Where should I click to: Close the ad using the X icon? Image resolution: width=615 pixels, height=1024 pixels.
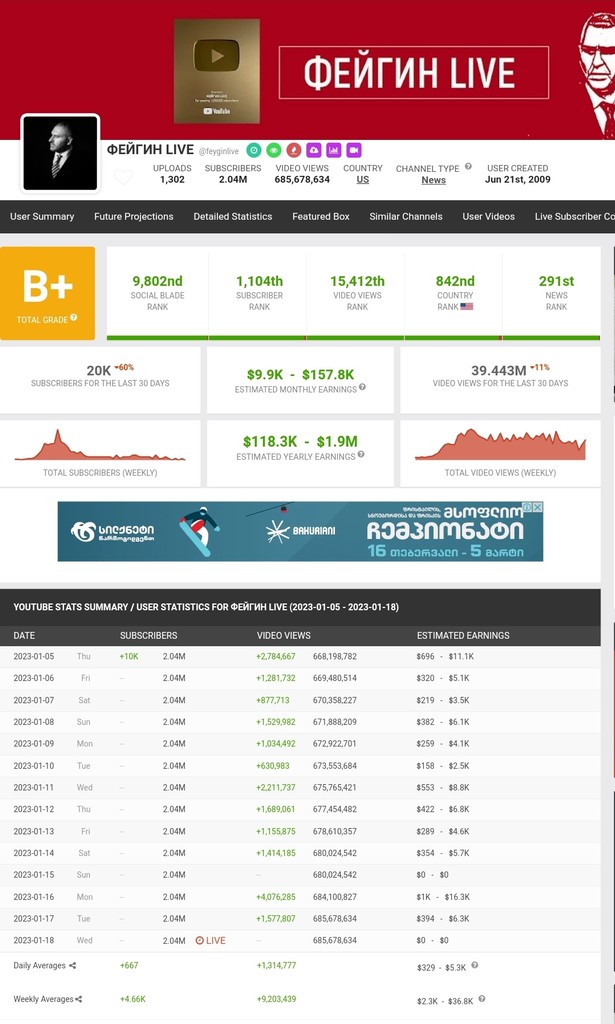point(537,508)
